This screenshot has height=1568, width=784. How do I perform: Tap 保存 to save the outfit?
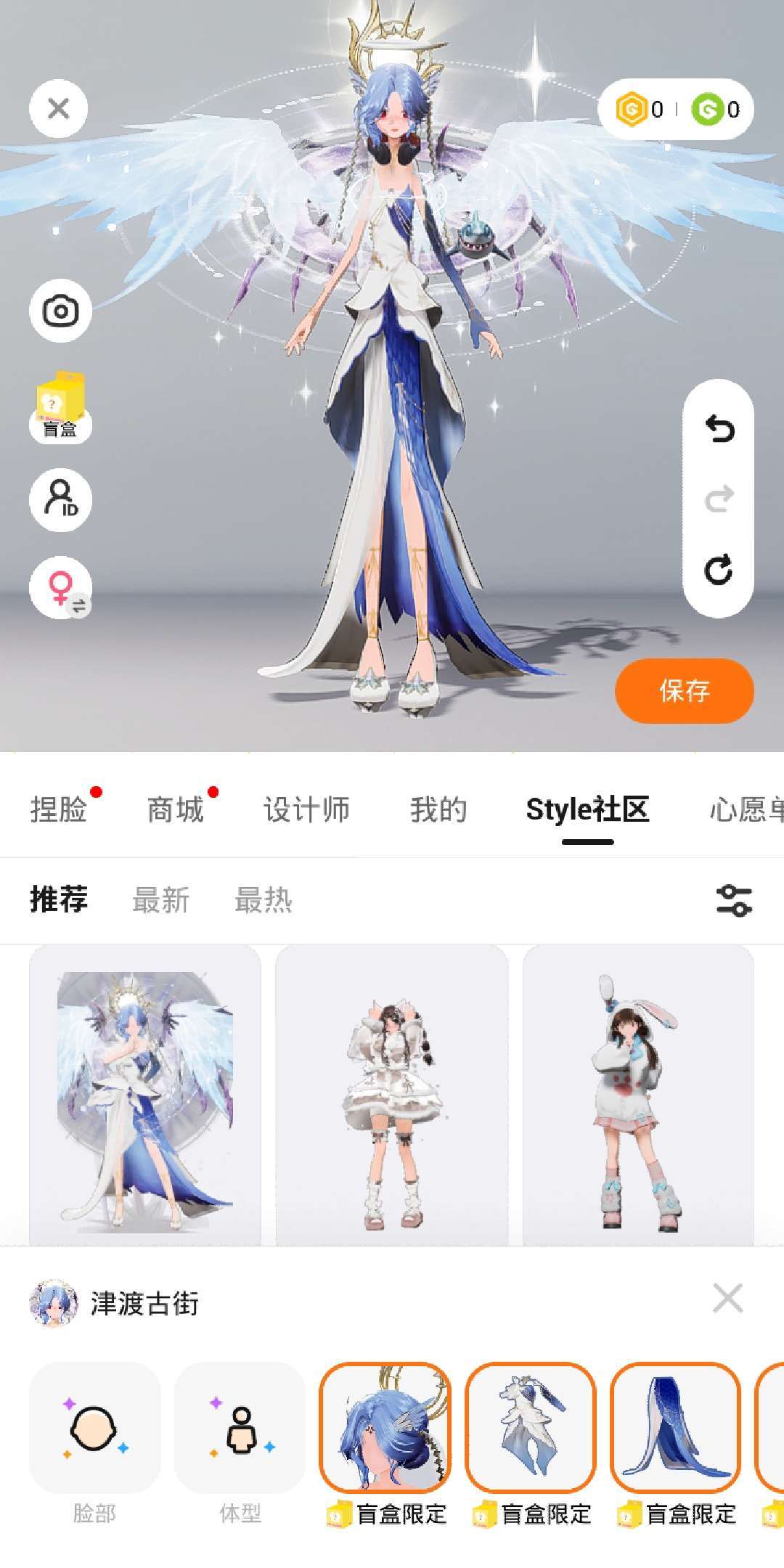684,690
